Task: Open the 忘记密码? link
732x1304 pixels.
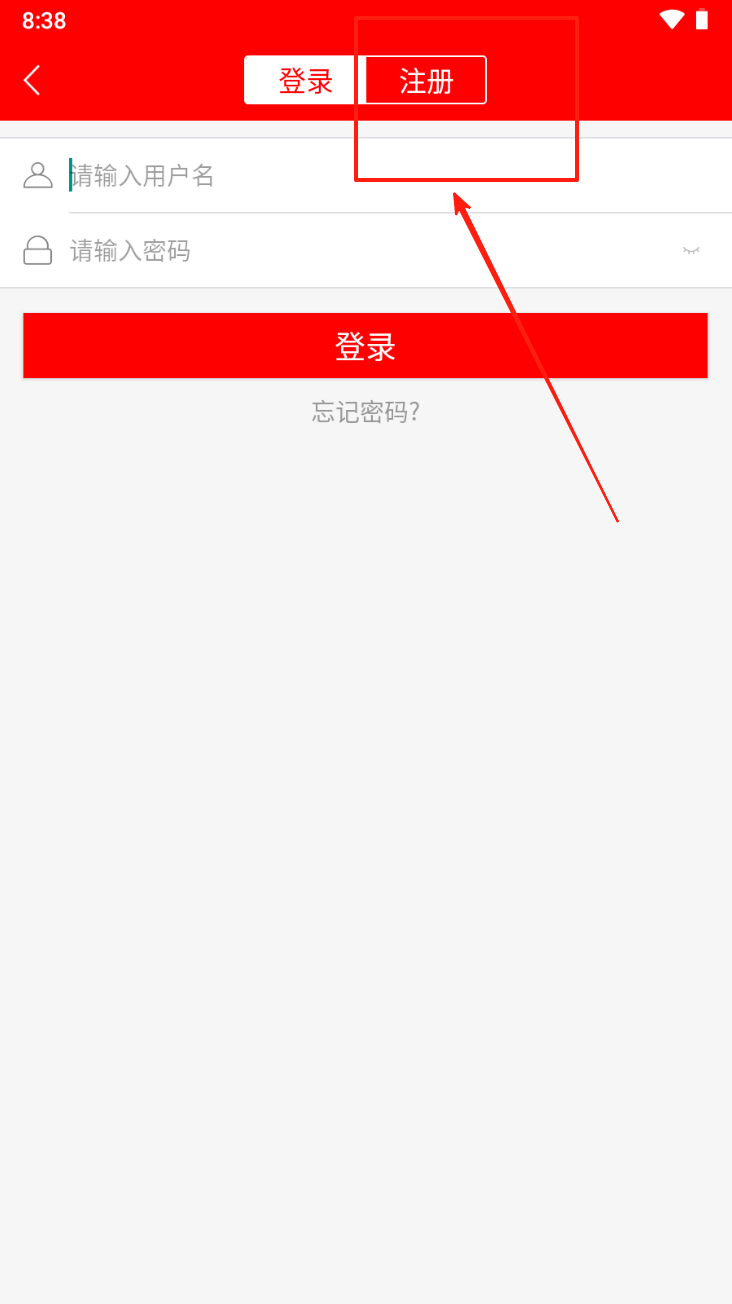Action: [x=366, y=412]
